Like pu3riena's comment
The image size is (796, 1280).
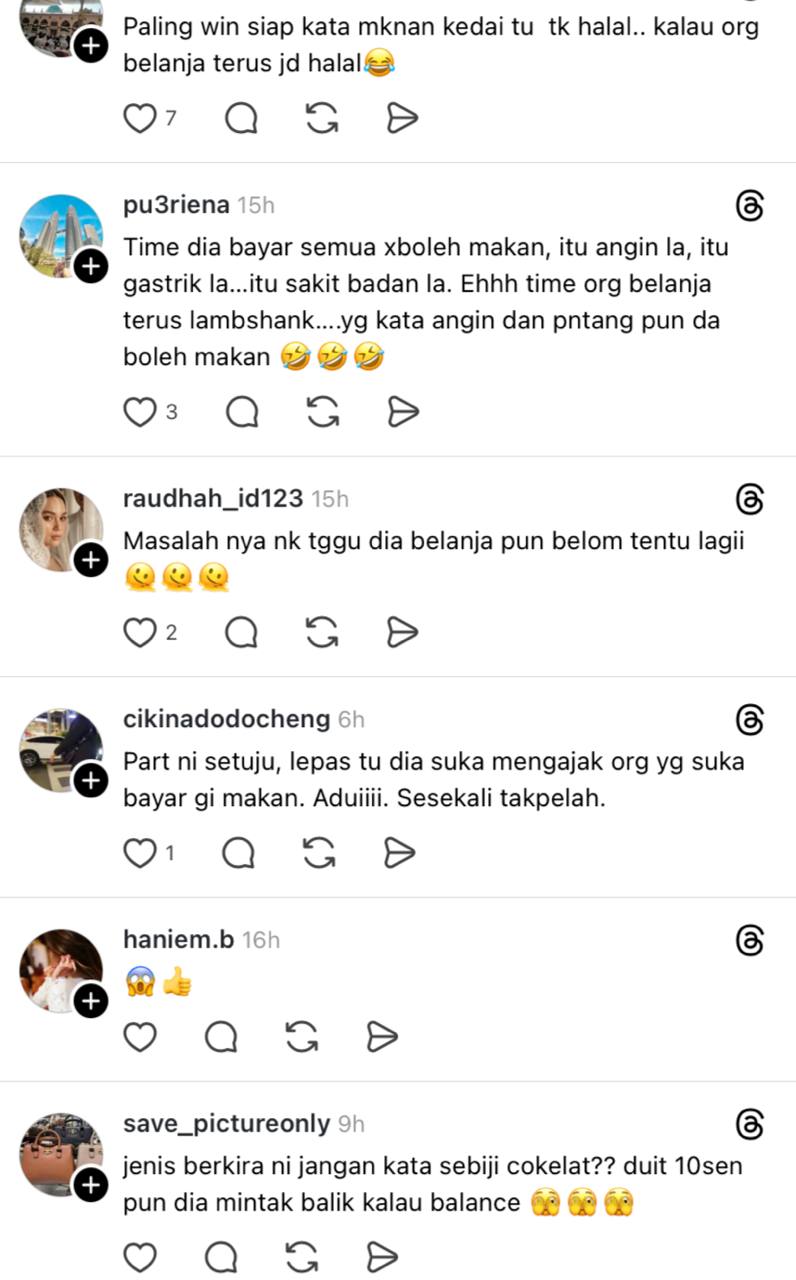(x=140, y=411)
